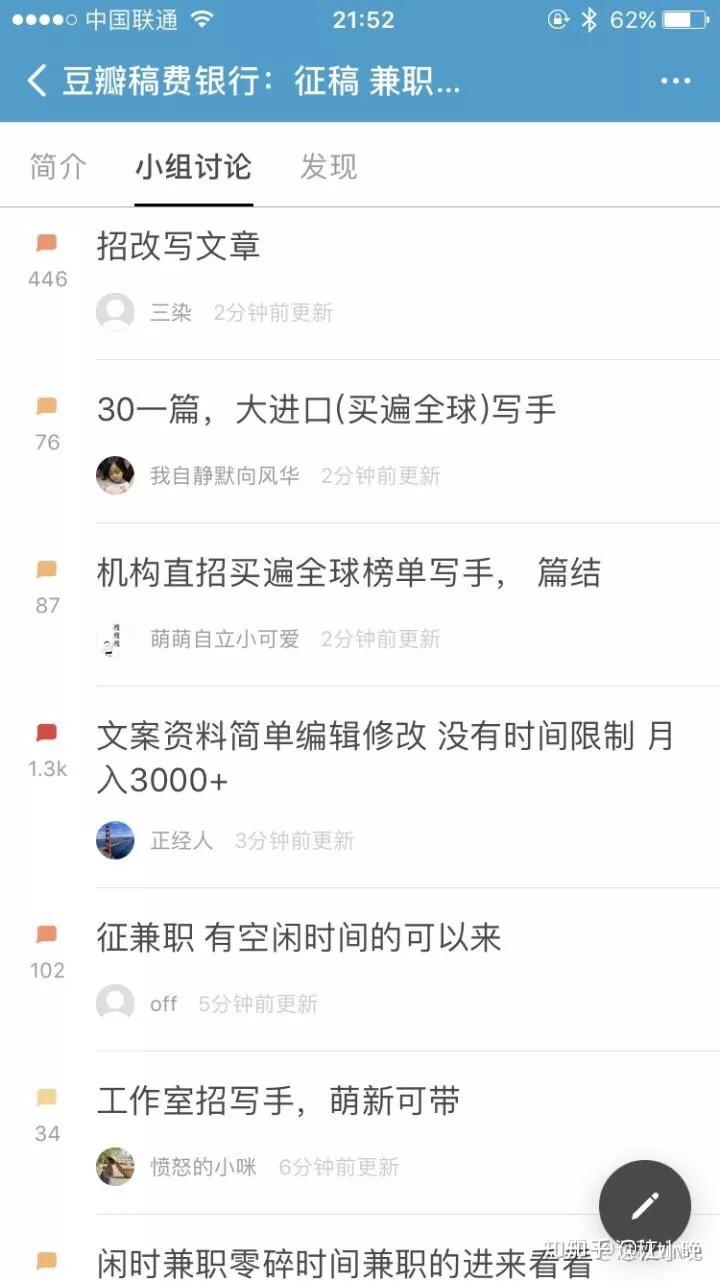Compose a new post with the pencil button
The image size is (720, 1281).
(x=645, y=1206)
